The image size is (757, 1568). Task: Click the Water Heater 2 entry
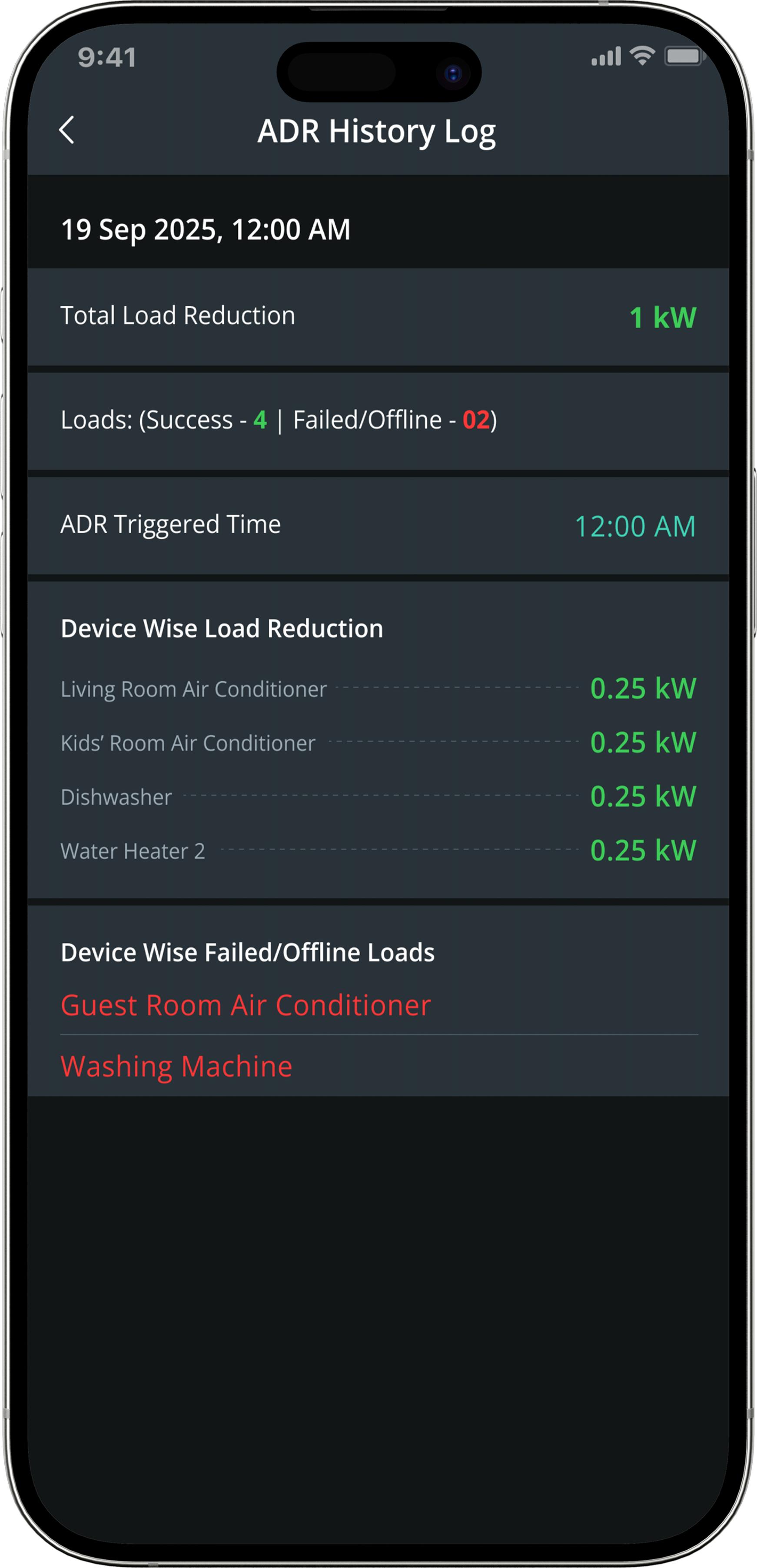133,851
